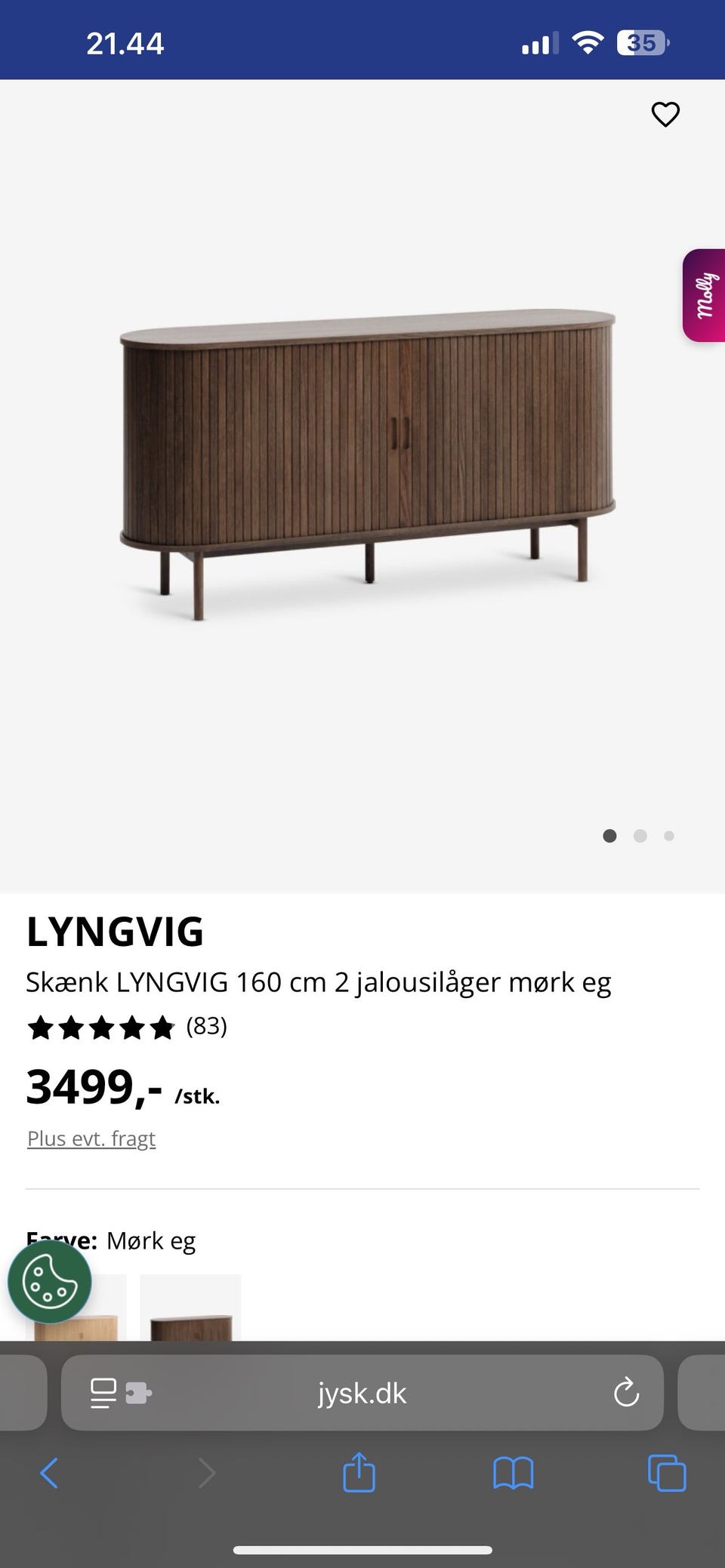Viewport: 725px width, 1568px height.
Task: Open the 83 customer reviews
Action: pos(127,1027)
